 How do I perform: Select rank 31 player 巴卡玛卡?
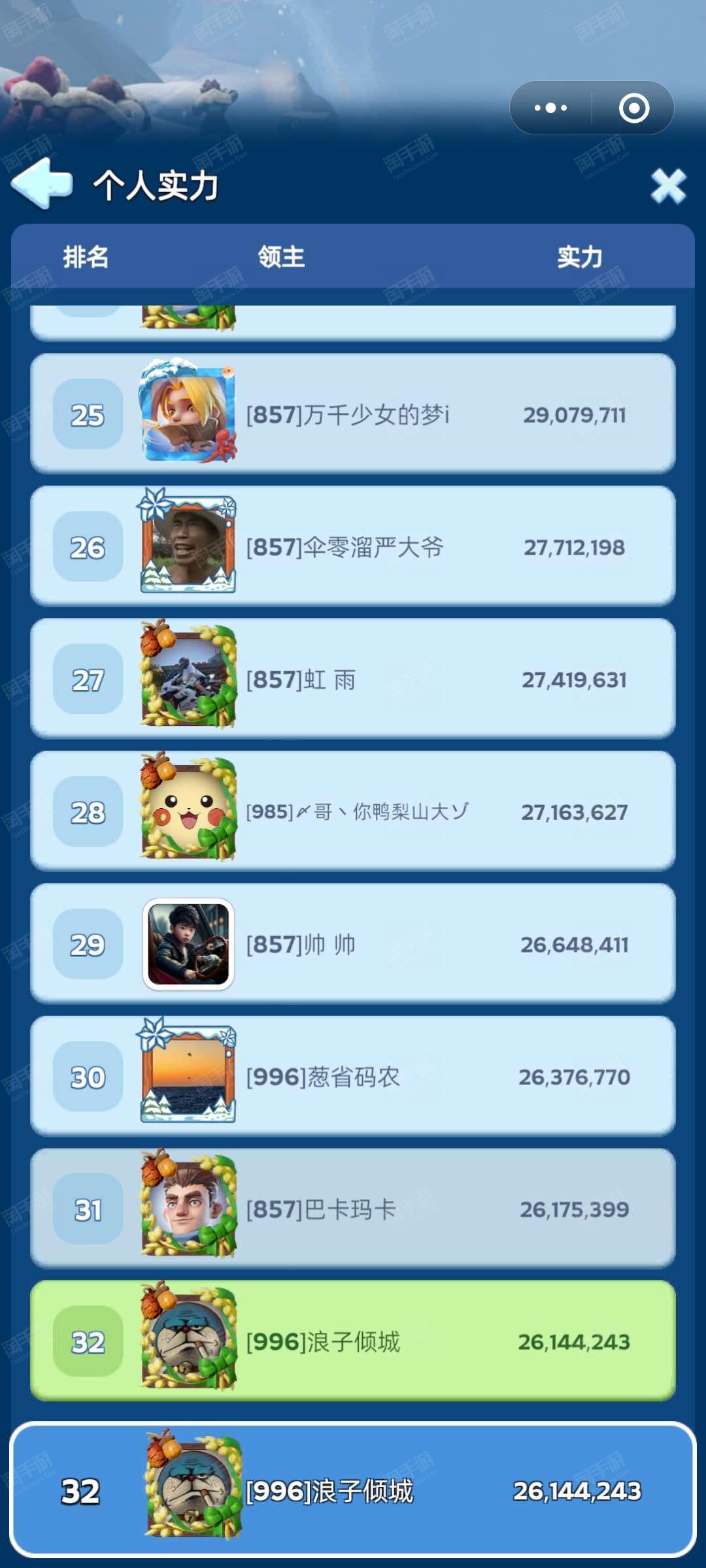coord(353,1209)
